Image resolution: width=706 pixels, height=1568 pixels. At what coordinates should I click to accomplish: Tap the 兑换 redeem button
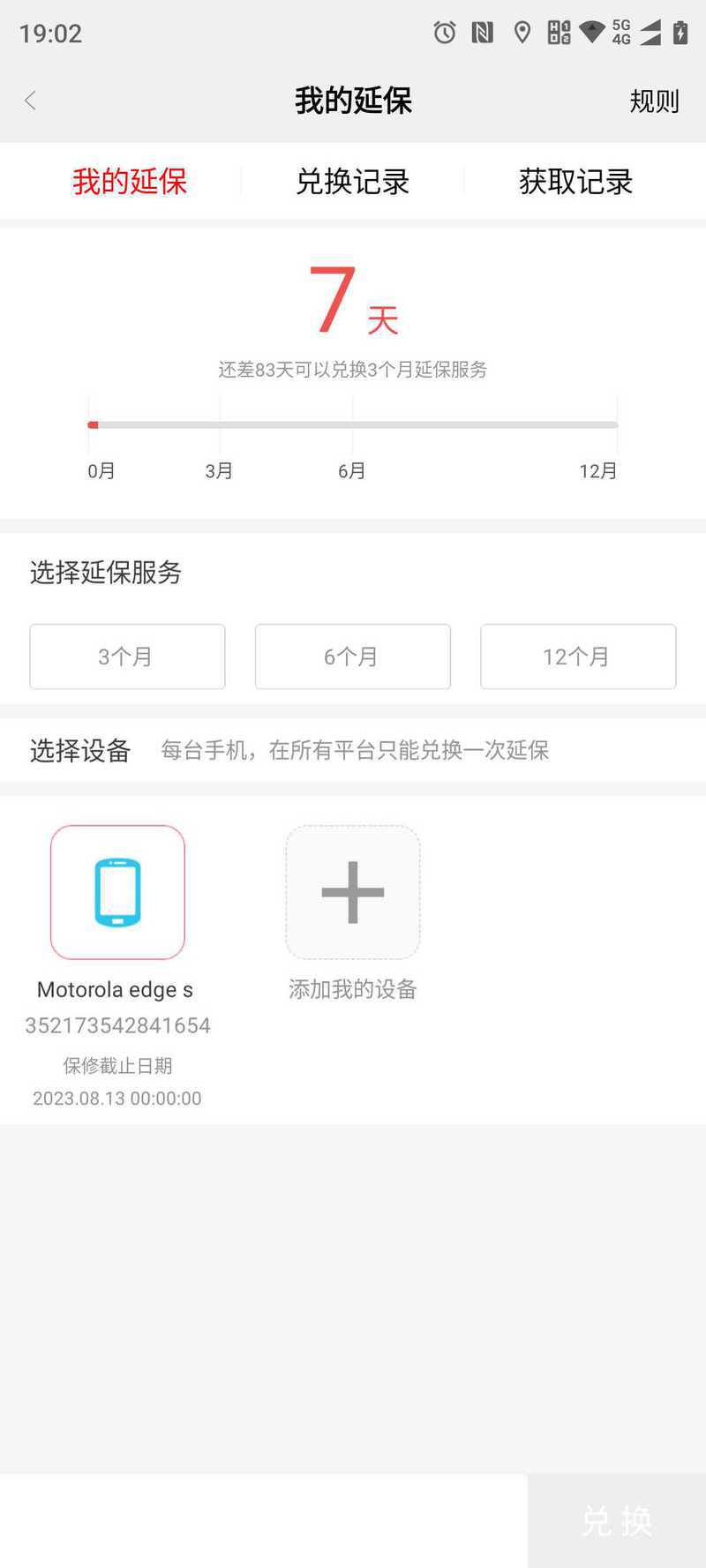click(x=617, y=1521)
